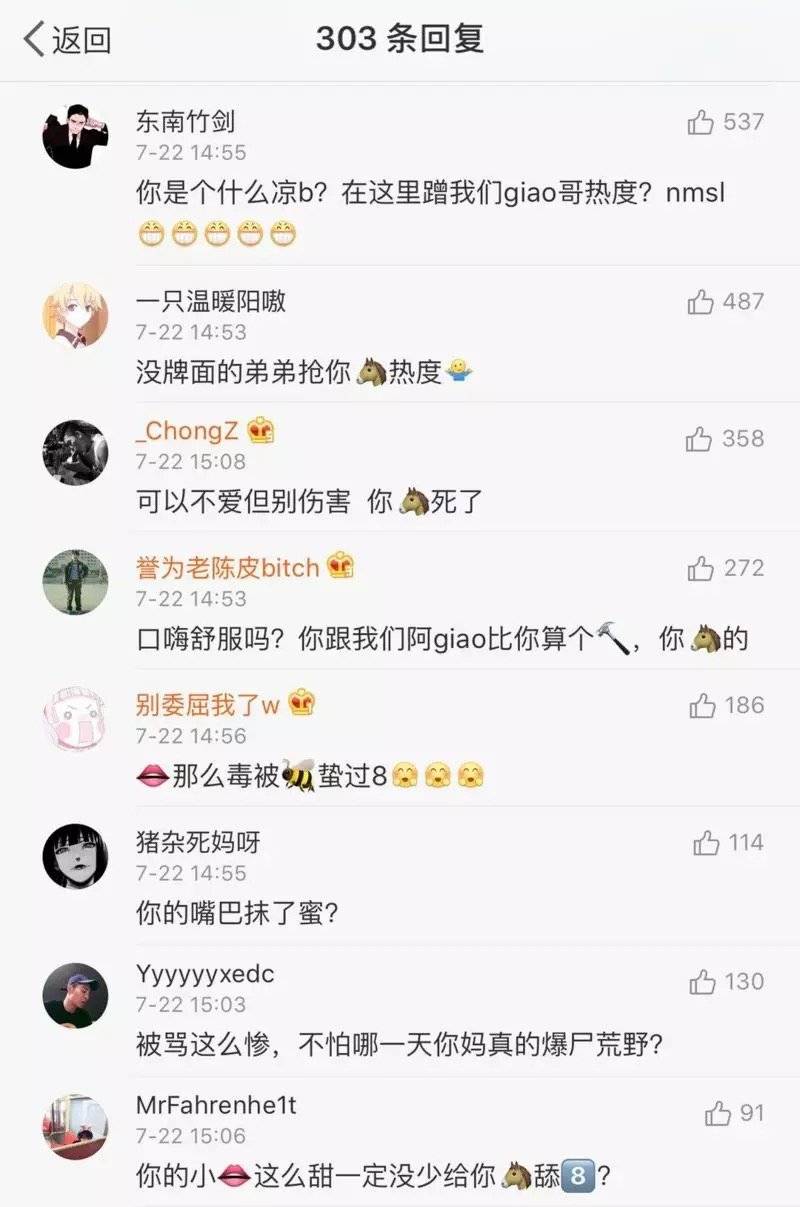Image resolution: width=800 pixels, height=1207 pixels.
Task: Like the comment by 猪杂死妈呀
Action: click(x=706, y=843)
